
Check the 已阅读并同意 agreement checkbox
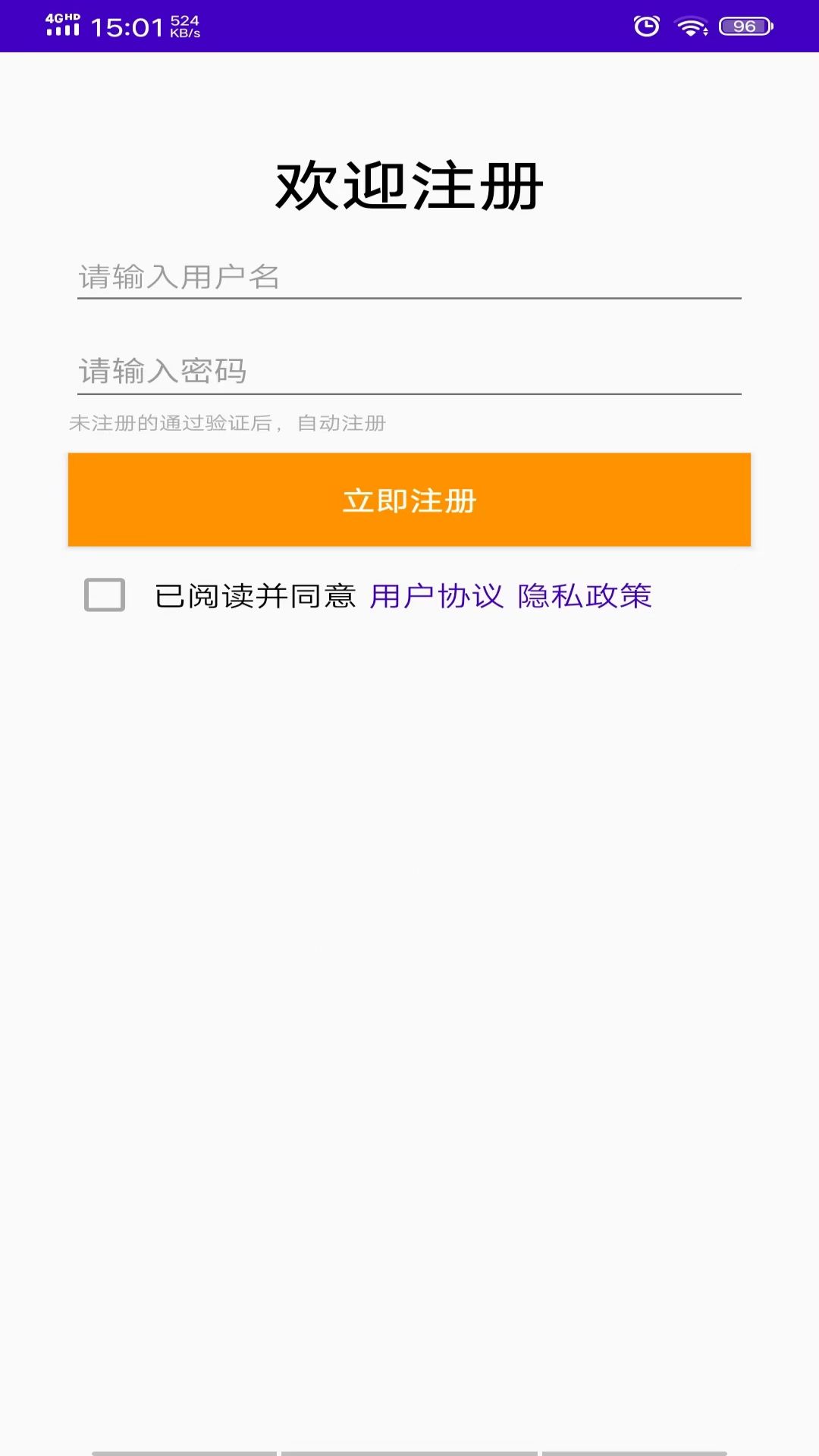coord(105,595)
